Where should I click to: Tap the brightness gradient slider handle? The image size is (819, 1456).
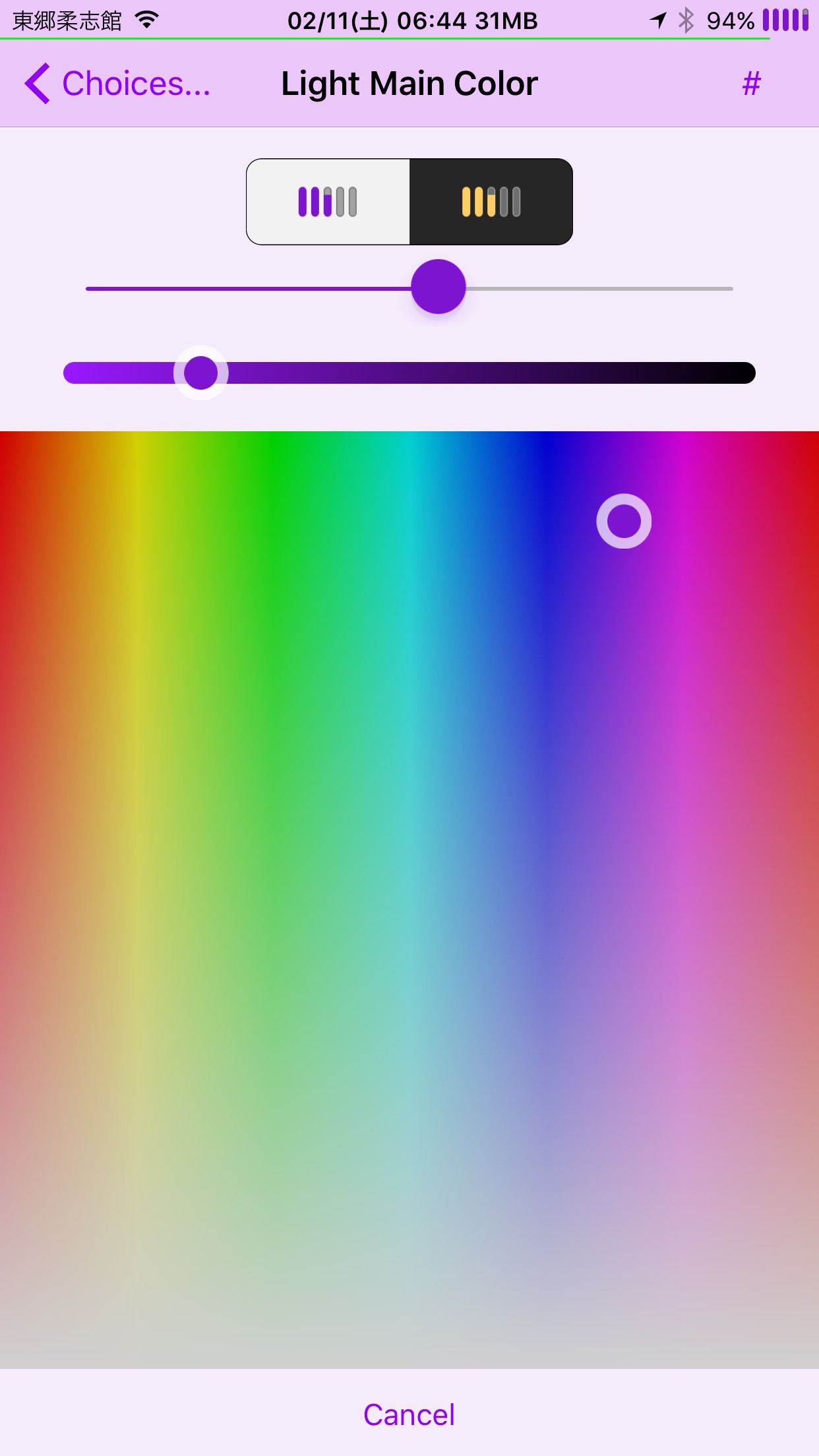point(201,373)
